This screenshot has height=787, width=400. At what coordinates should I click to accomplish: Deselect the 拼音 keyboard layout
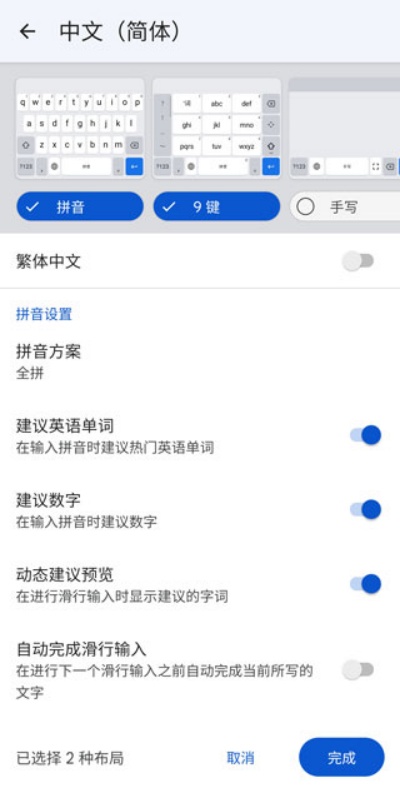point(80,206)
